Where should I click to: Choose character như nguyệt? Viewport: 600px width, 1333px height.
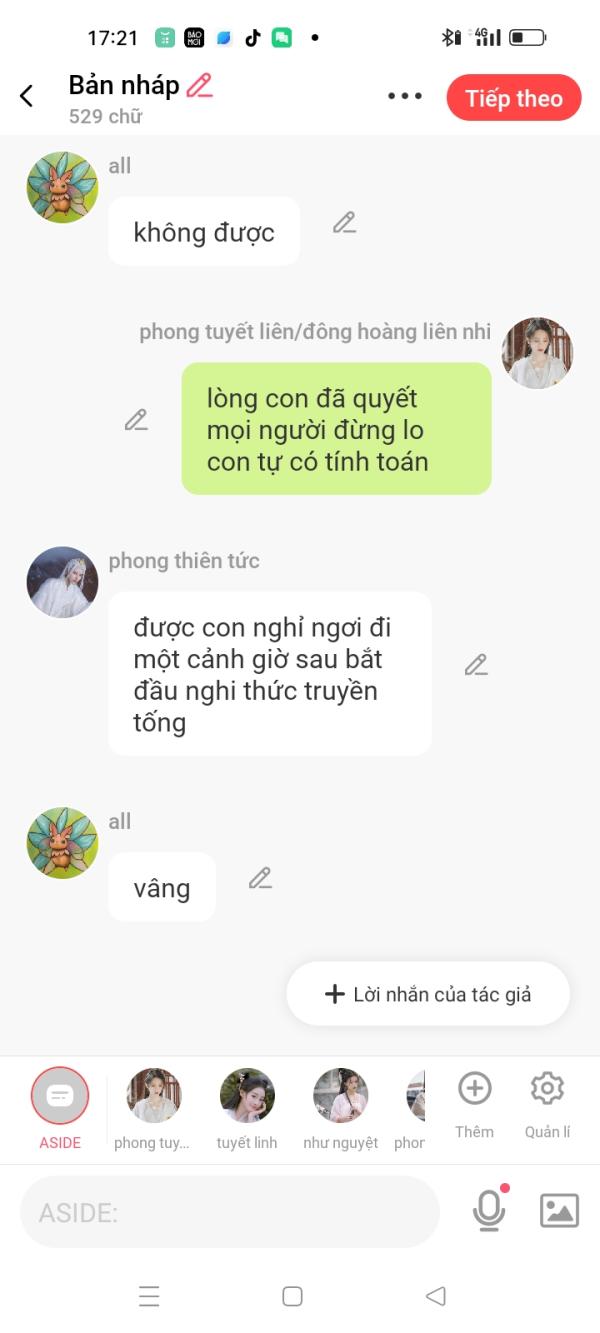[x=341, y=1108]
